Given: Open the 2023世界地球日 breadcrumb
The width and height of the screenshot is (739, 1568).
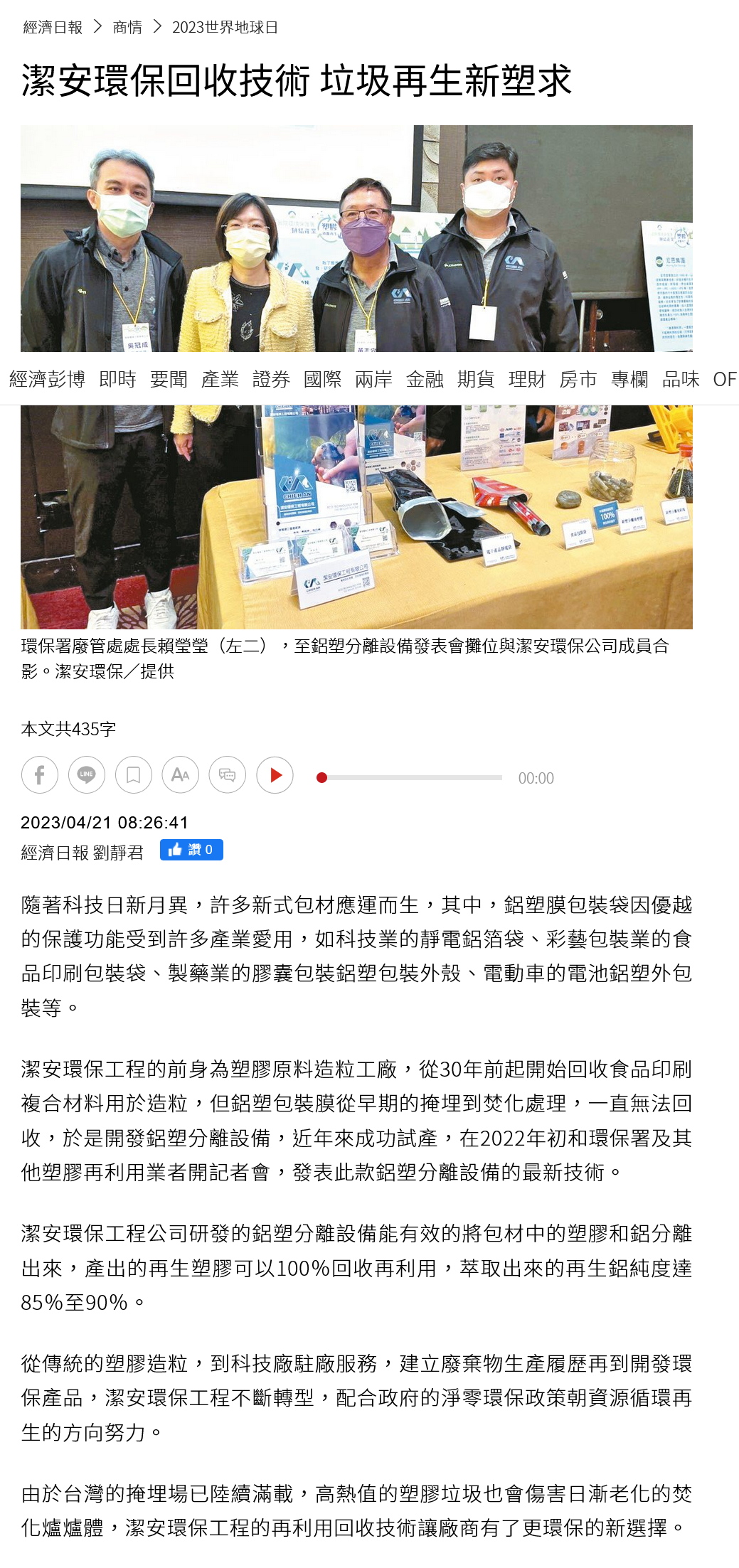Looking at the screenshot, I should 225,28.
